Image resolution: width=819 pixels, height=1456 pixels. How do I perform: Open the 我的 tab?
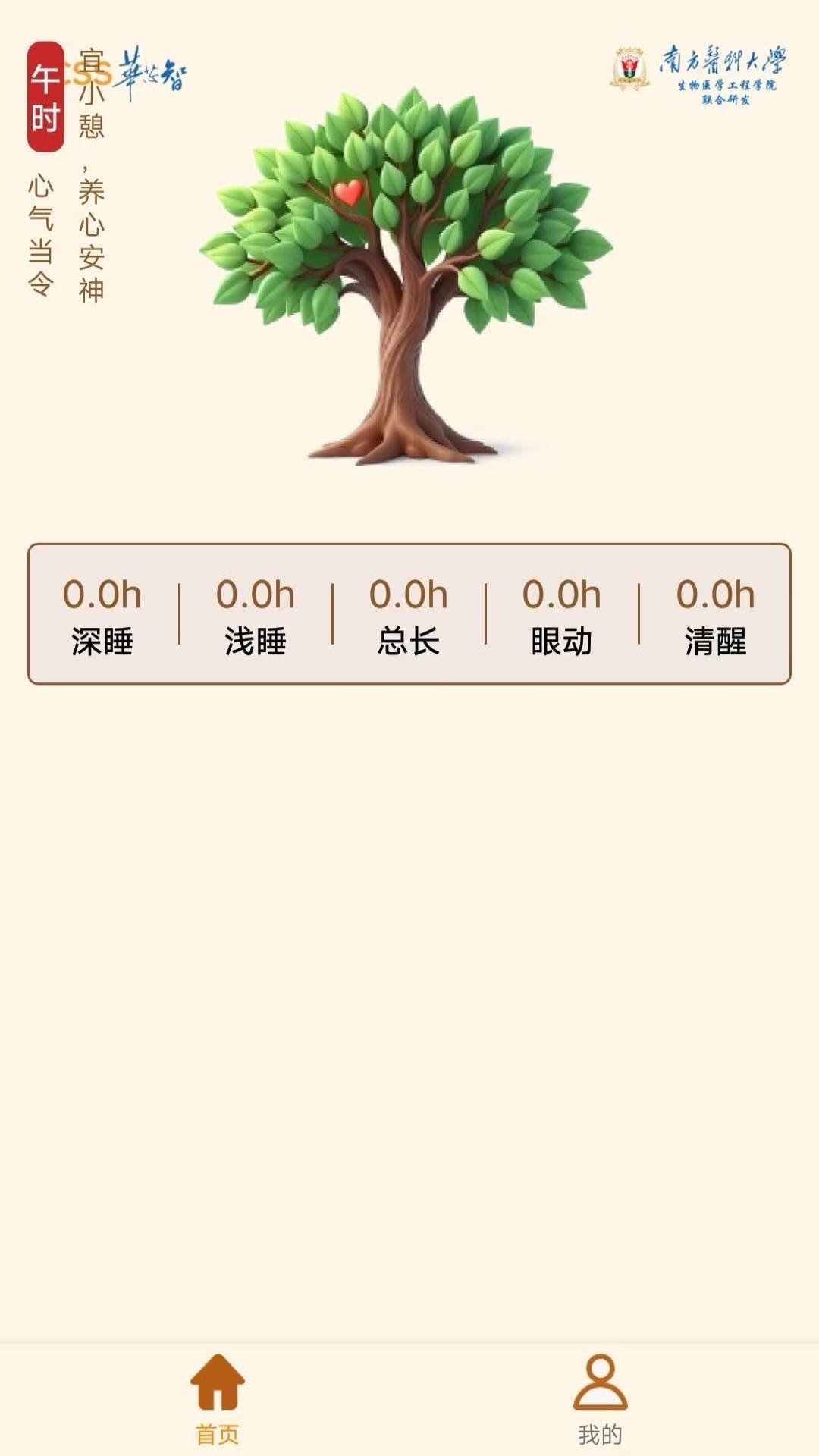pyautogui.click(x=600, y=1398)
